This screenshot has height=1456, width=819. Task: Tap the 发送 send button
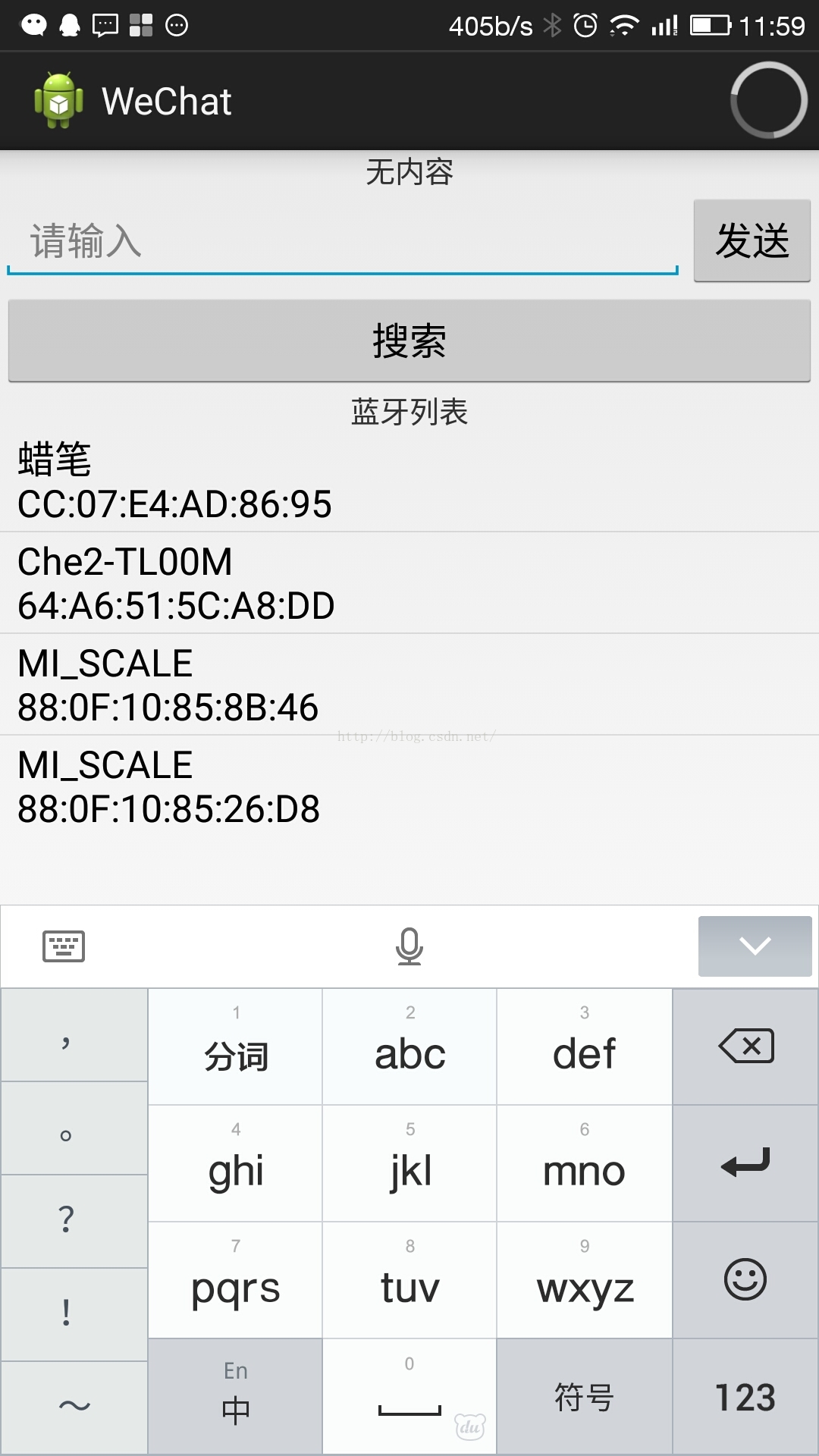752,241
